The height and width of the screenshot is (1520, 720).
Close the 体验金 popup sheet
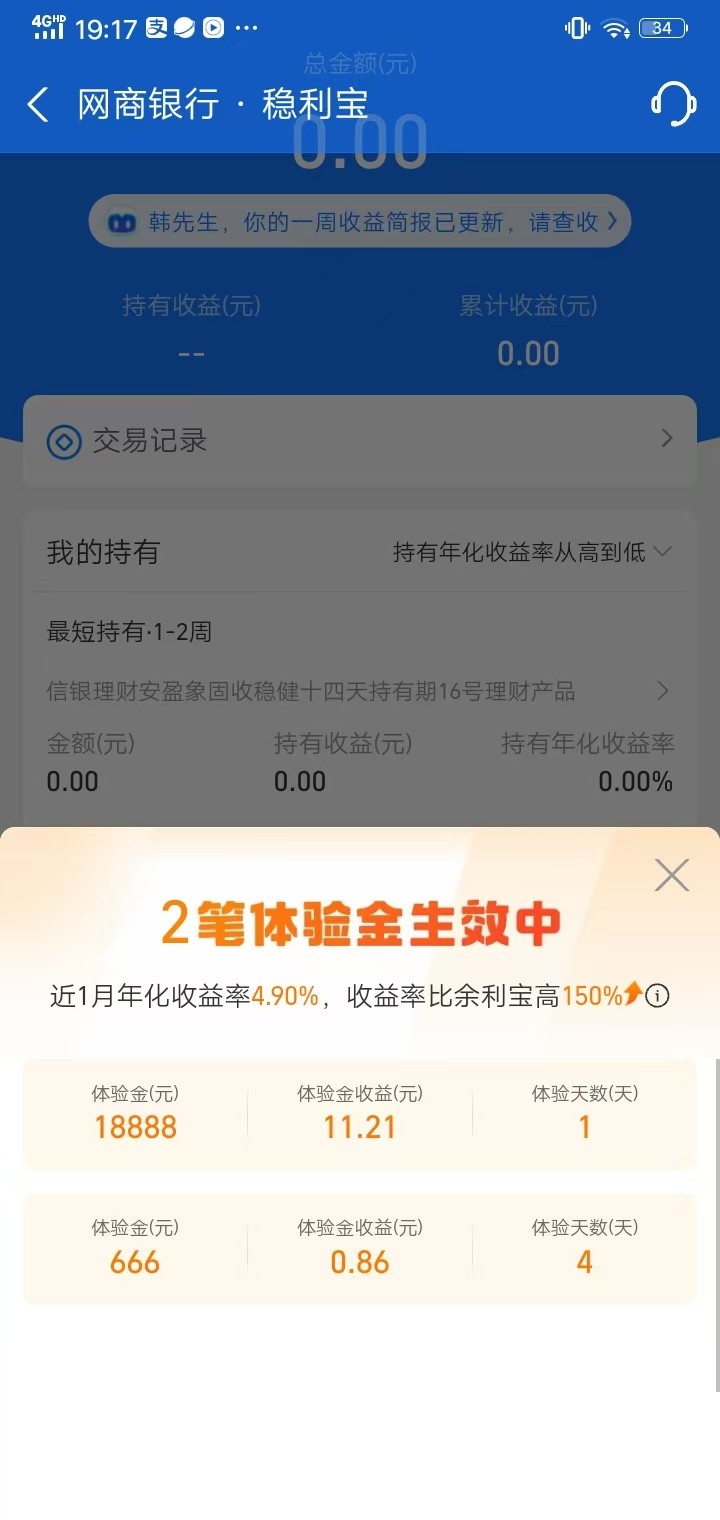click(671, 875)
